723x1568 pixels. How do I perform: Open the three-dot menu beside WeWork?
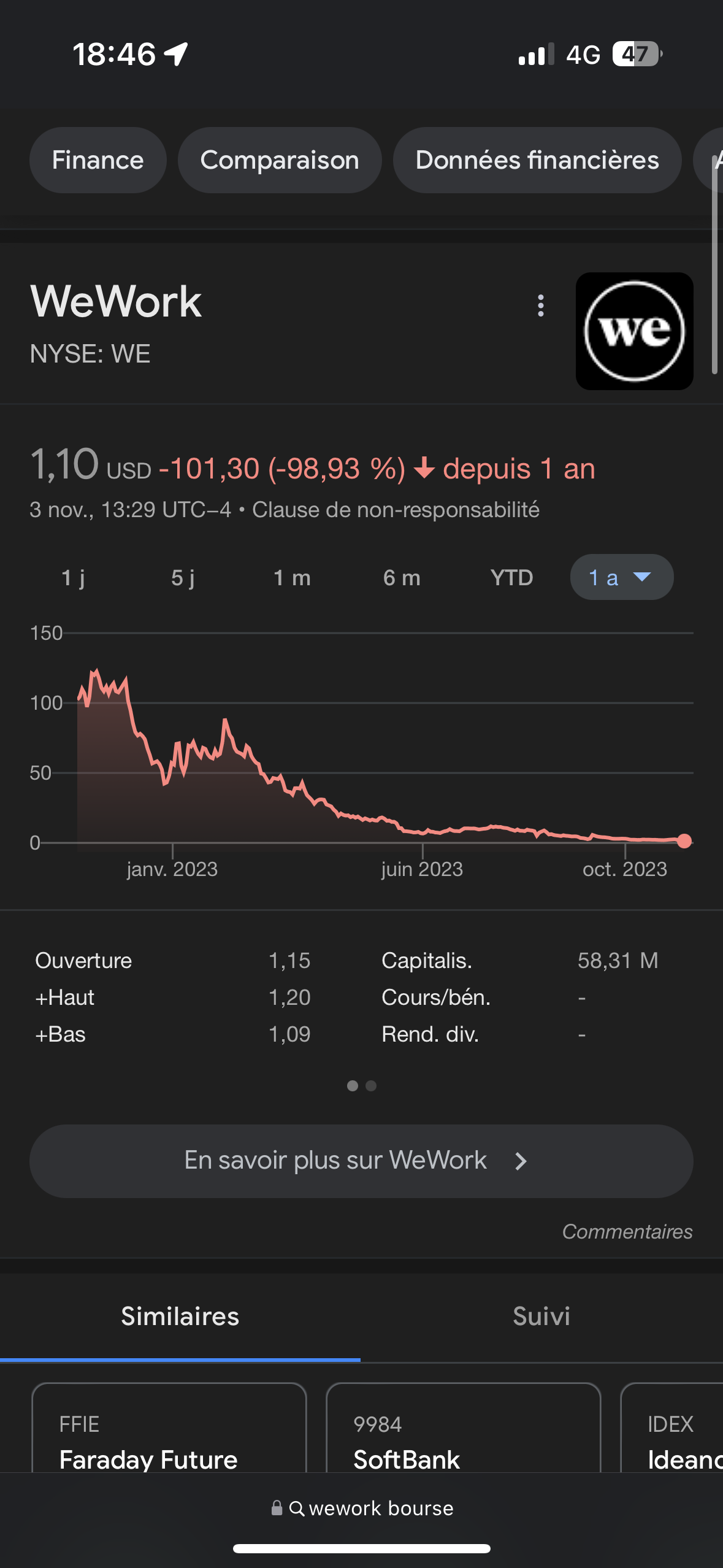[540, 306]
